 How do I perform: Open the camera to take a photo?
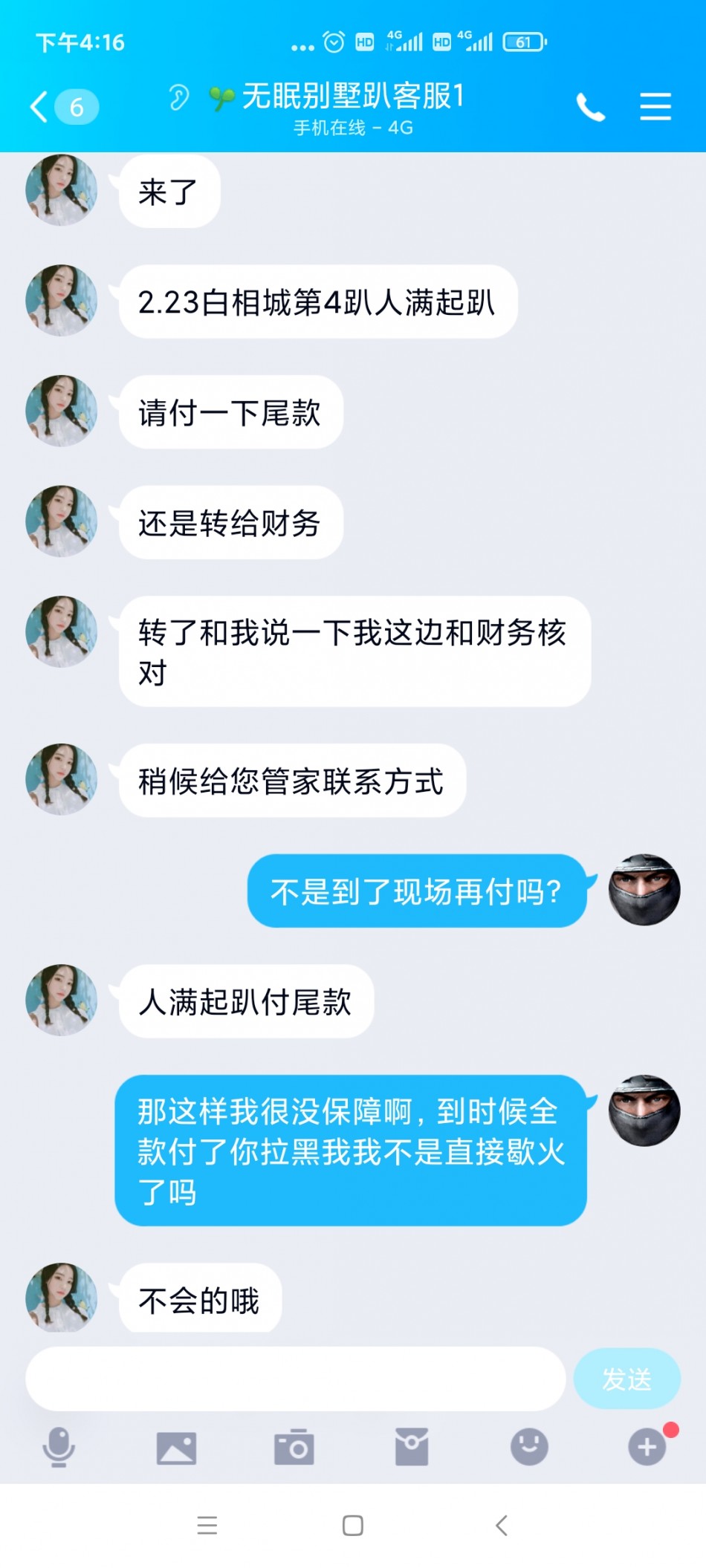pos(294,1447)
